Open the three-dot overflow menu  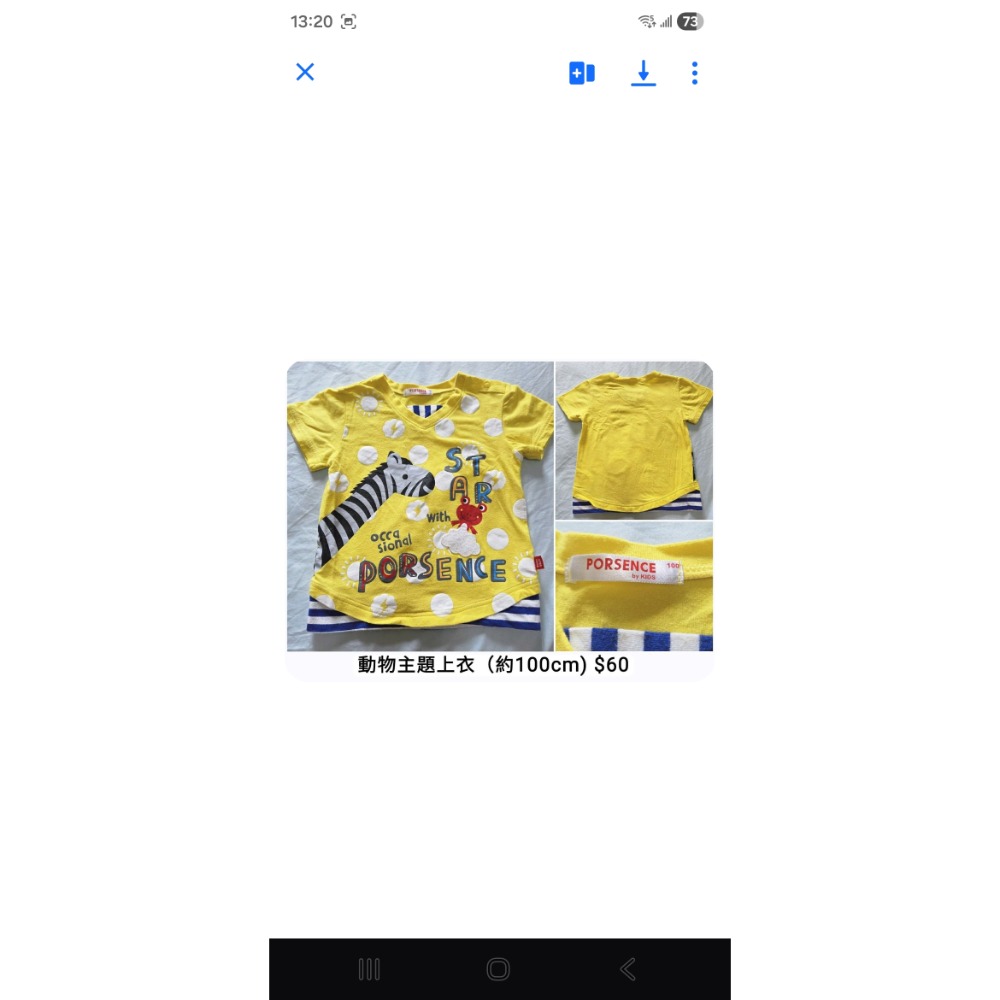click(x=694, y=73)
